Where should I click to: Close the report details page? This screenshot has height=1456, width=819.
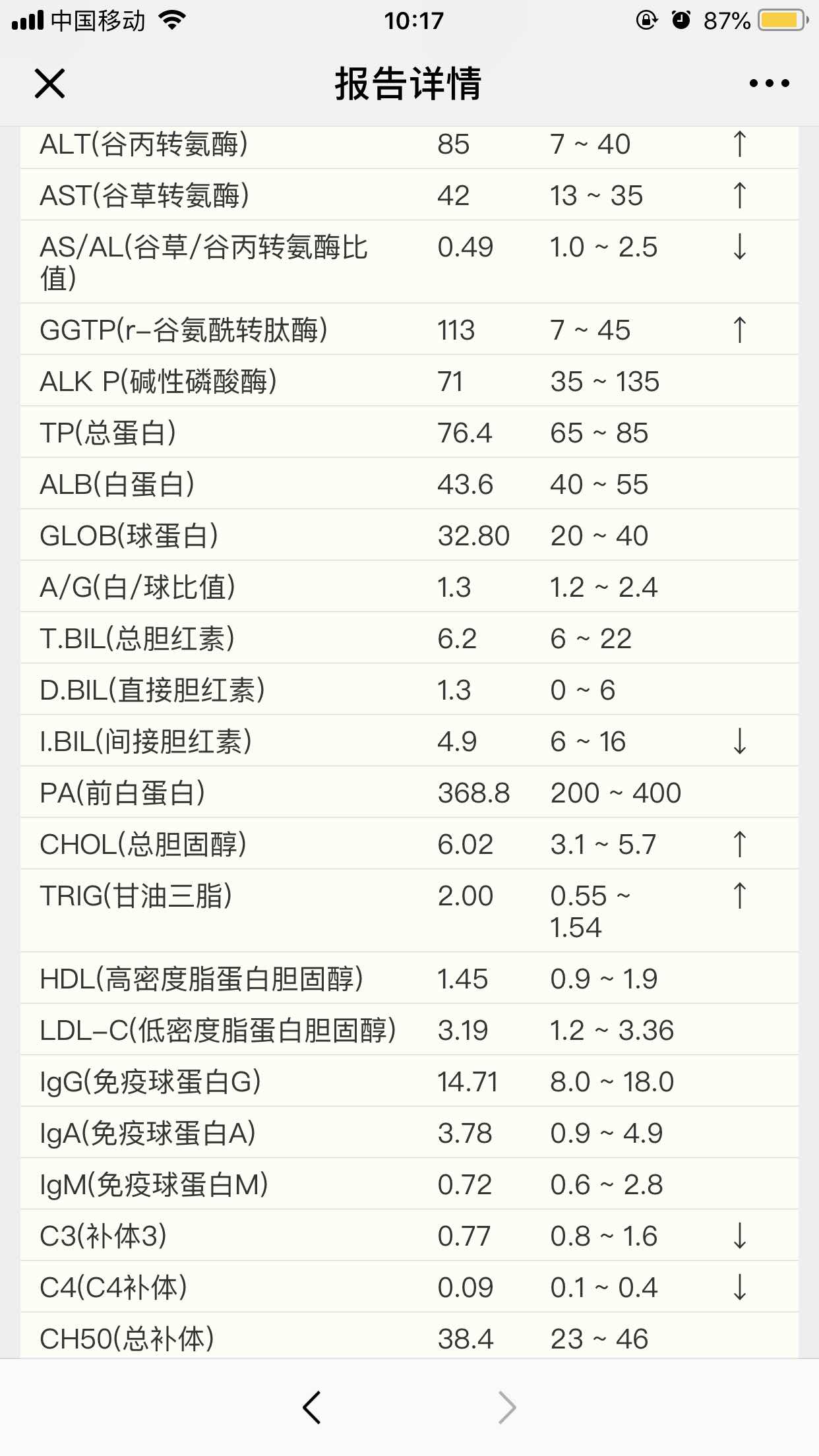pyautogui.click(x=49, y=84)
